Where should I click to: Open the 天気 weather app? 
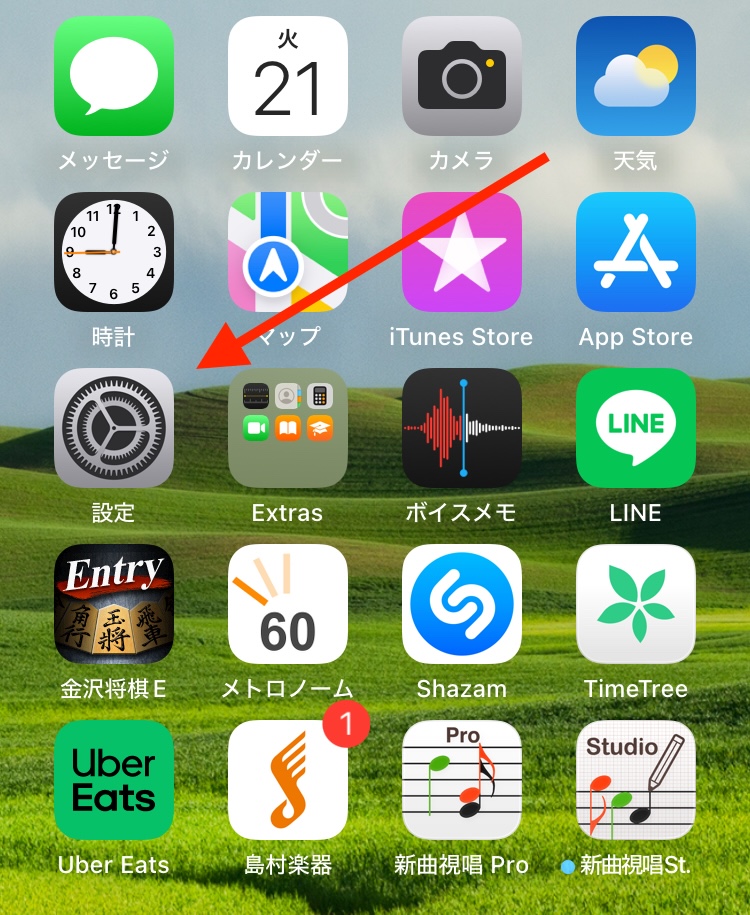[636, 76]
